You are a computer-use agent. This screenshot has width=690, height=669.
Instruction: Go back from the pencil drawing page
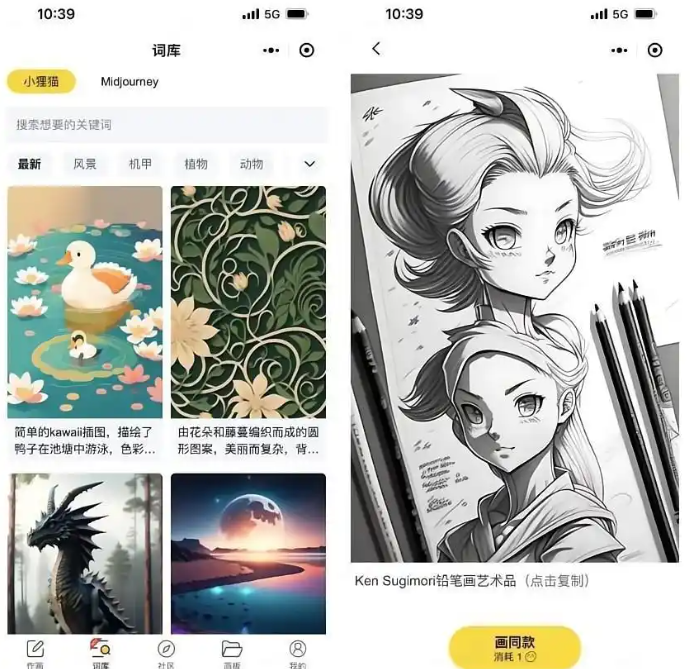pyautogui.click(x=376, y=49)
